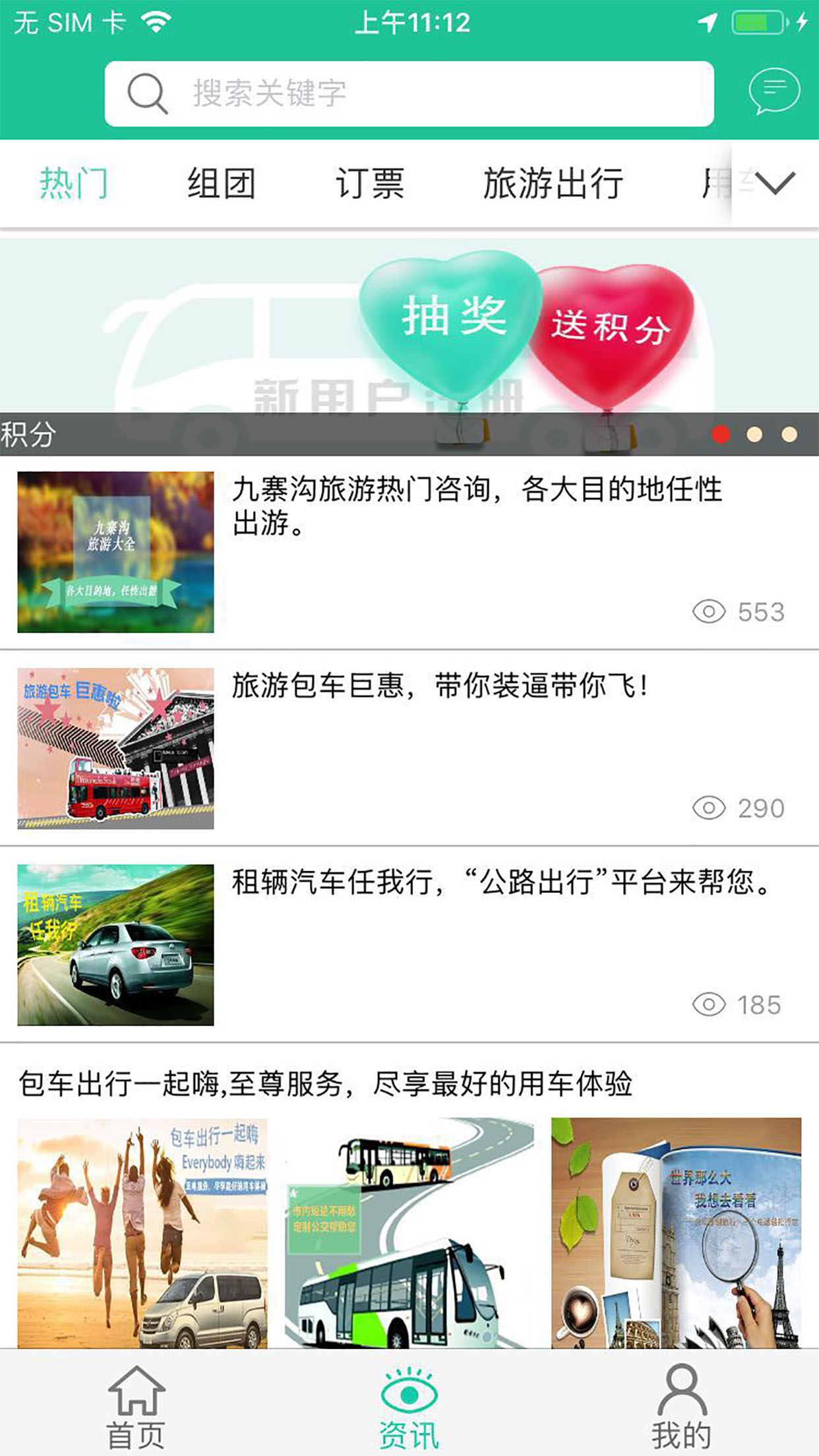Click the search magnifier icon
Viewport: 819px width, 1456px height.
[x=148, y=94]
